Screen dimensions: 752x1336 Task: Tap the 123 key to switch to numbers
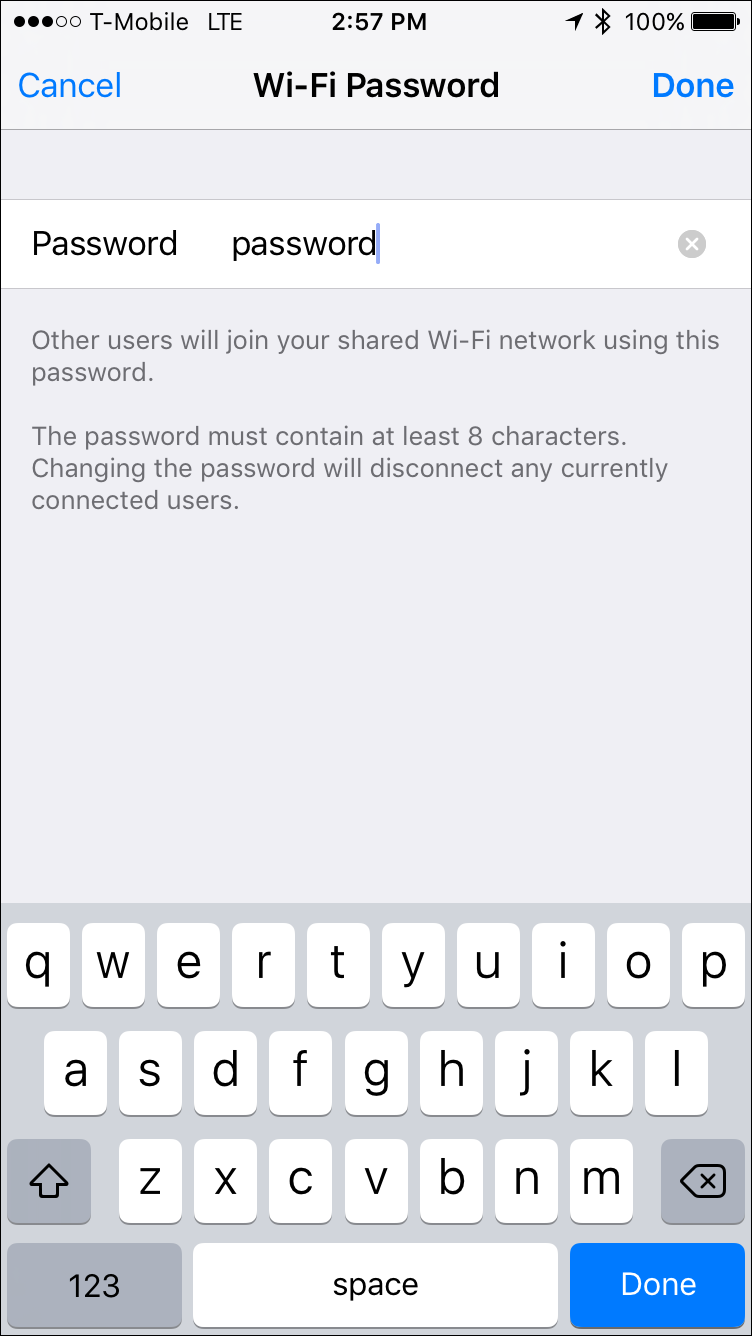pos(93,1285)
